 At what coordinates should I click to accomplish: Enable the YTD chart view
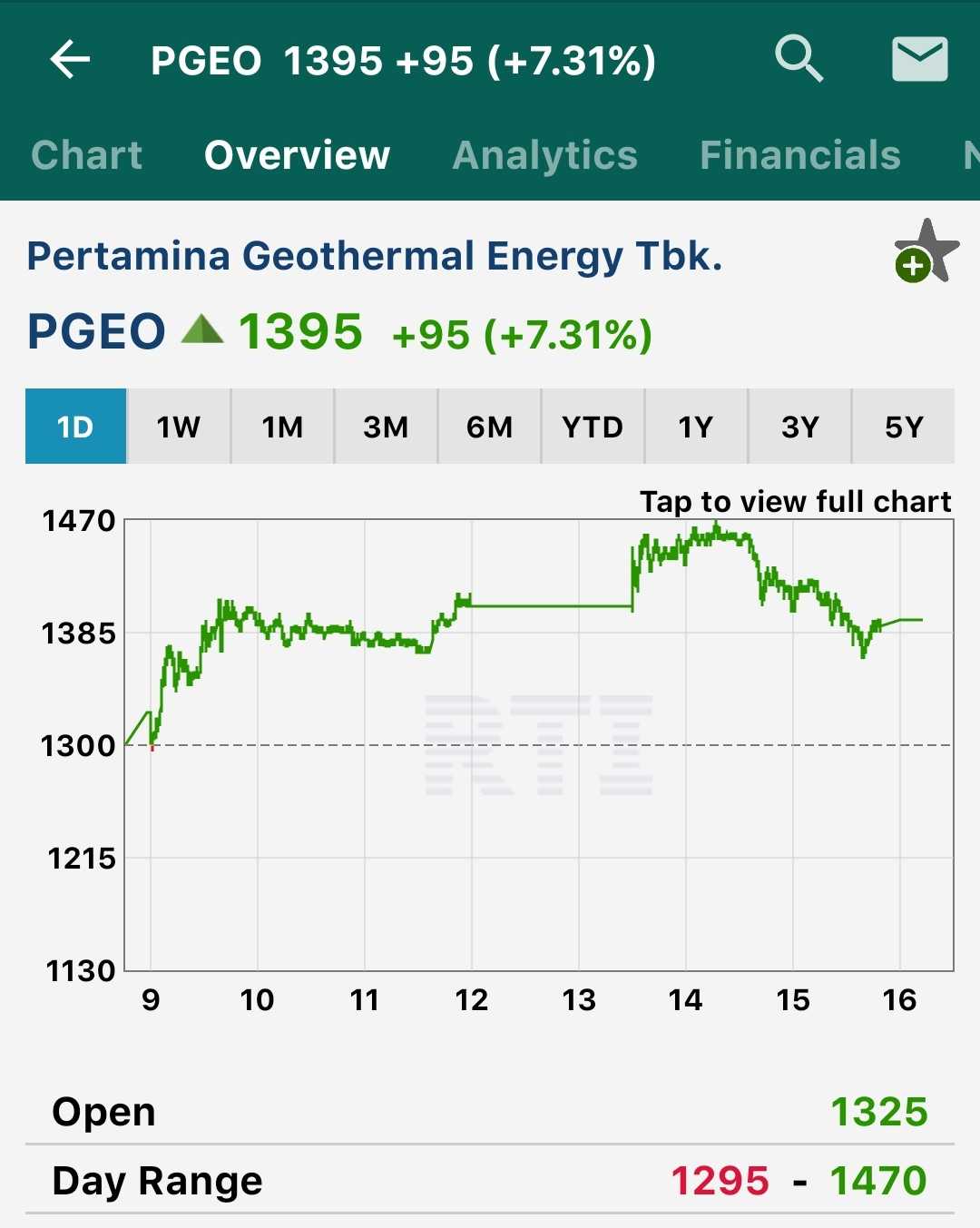(x=593, y=427)
